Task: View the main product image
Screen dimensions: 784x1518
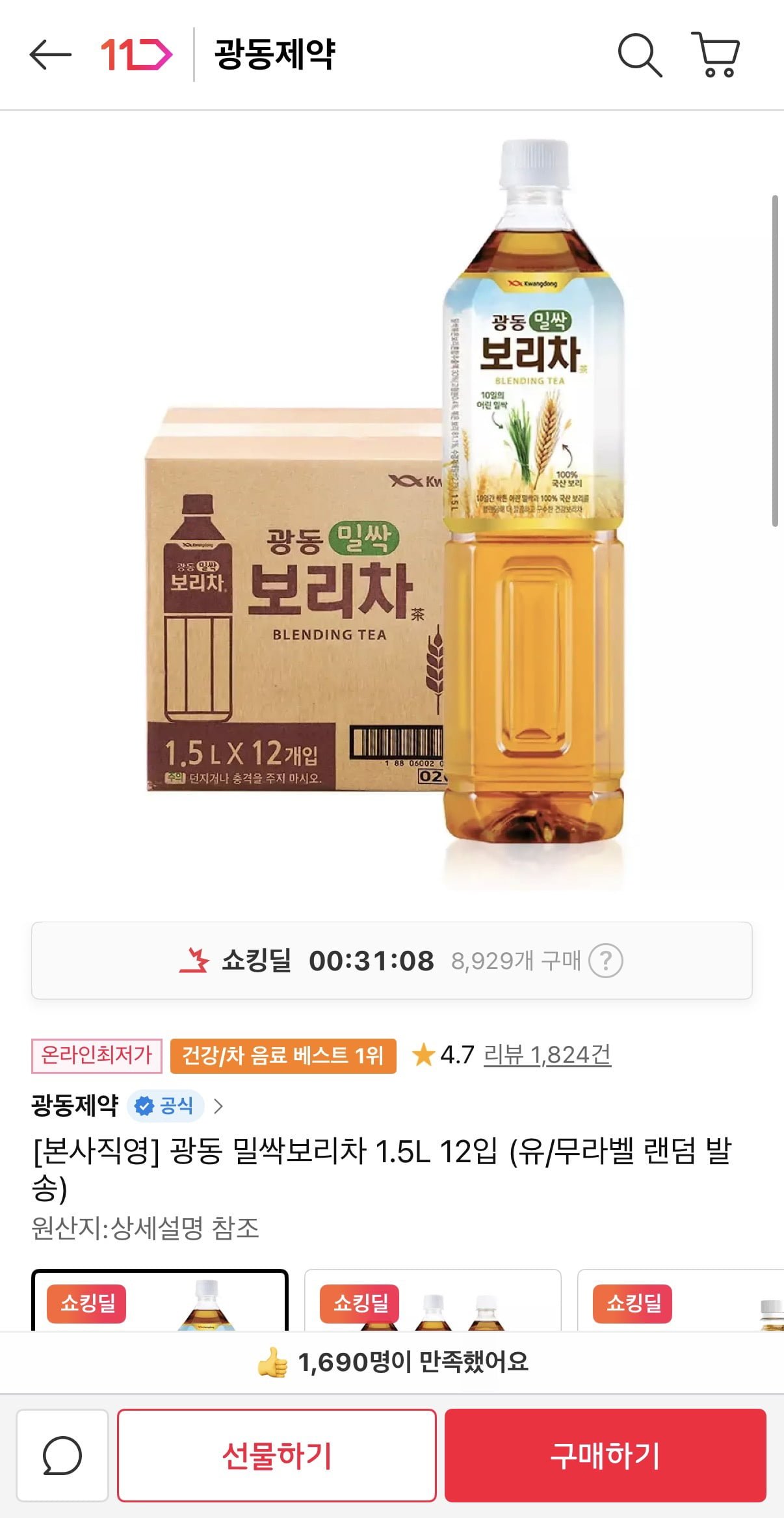Action: point(392,514)
